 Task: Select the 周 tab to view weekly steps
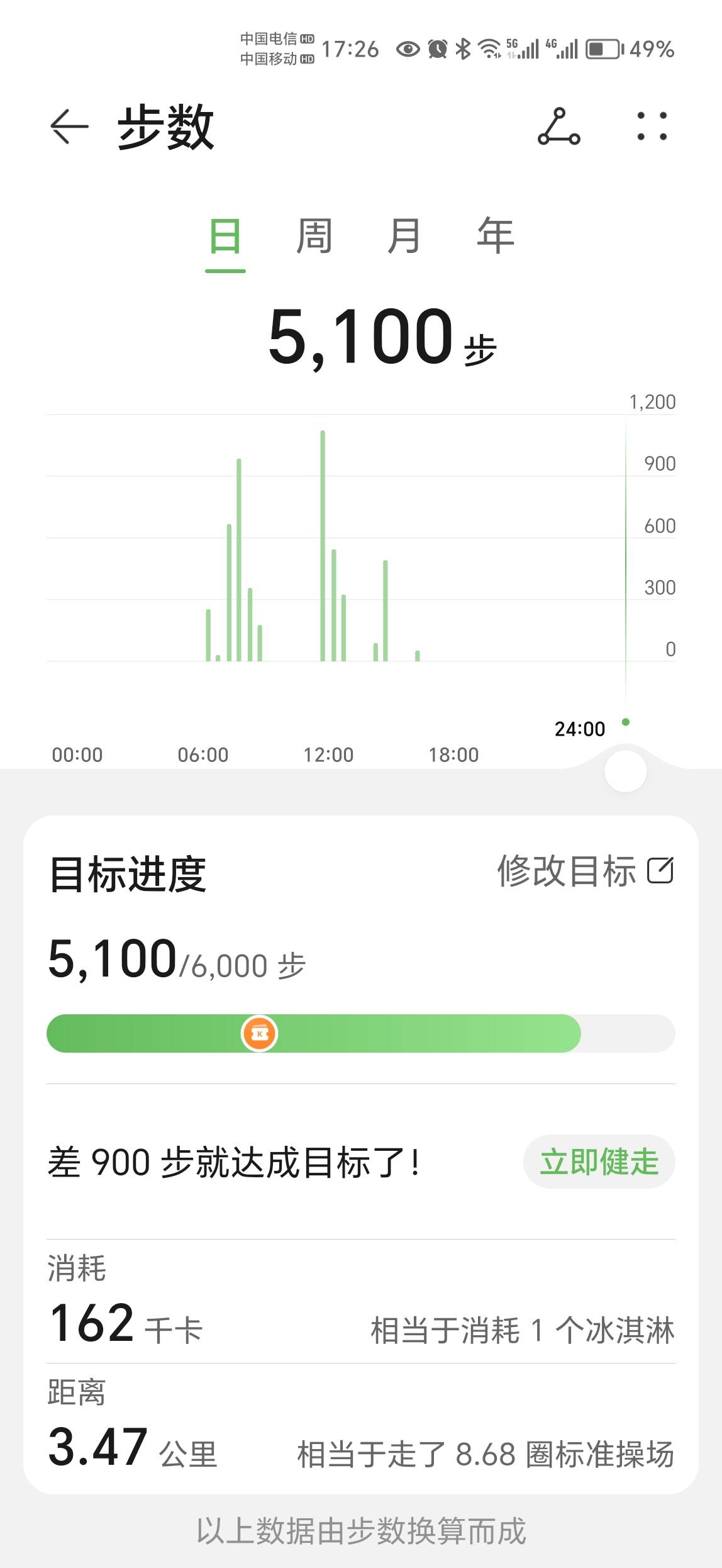click(313, 236)
